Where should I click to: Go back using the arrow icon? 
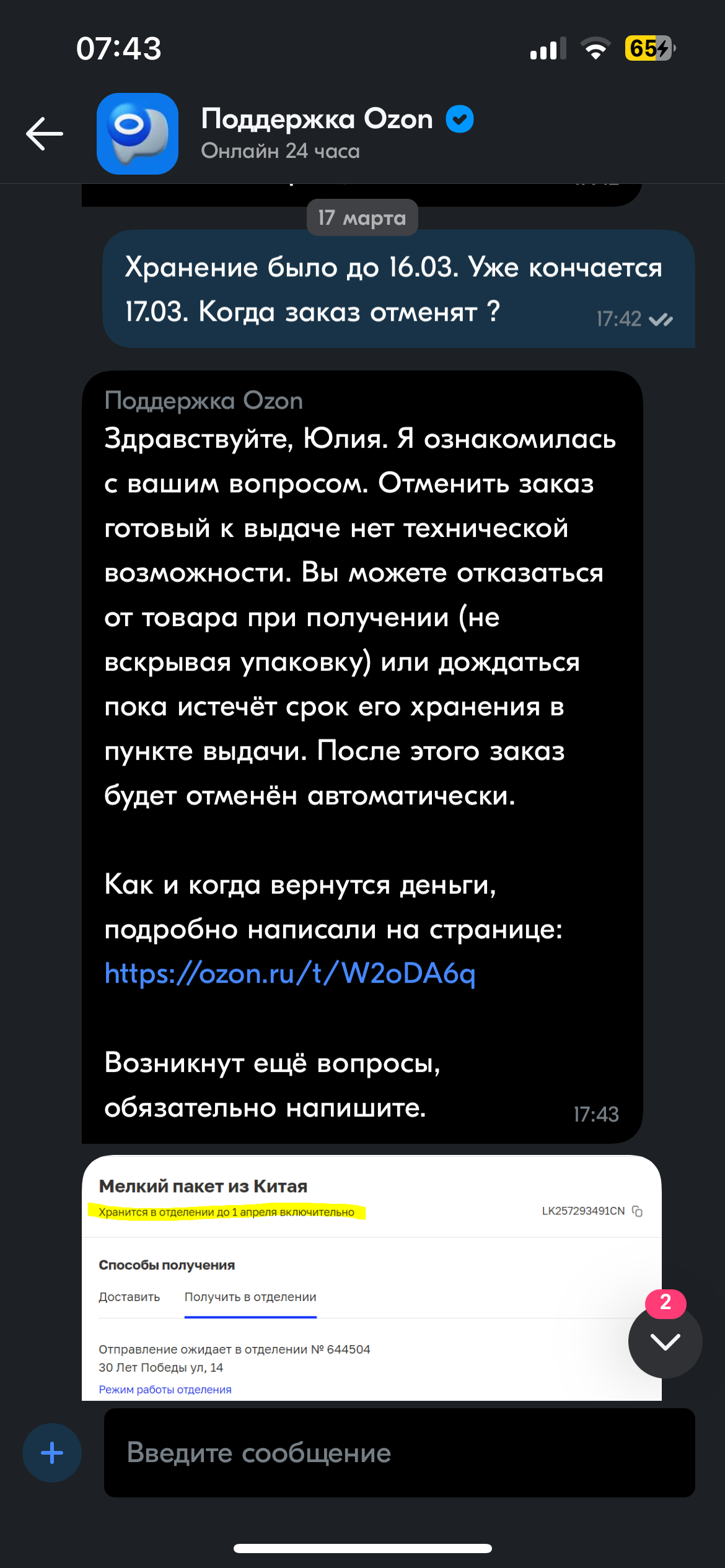click(x=45, y=133)
